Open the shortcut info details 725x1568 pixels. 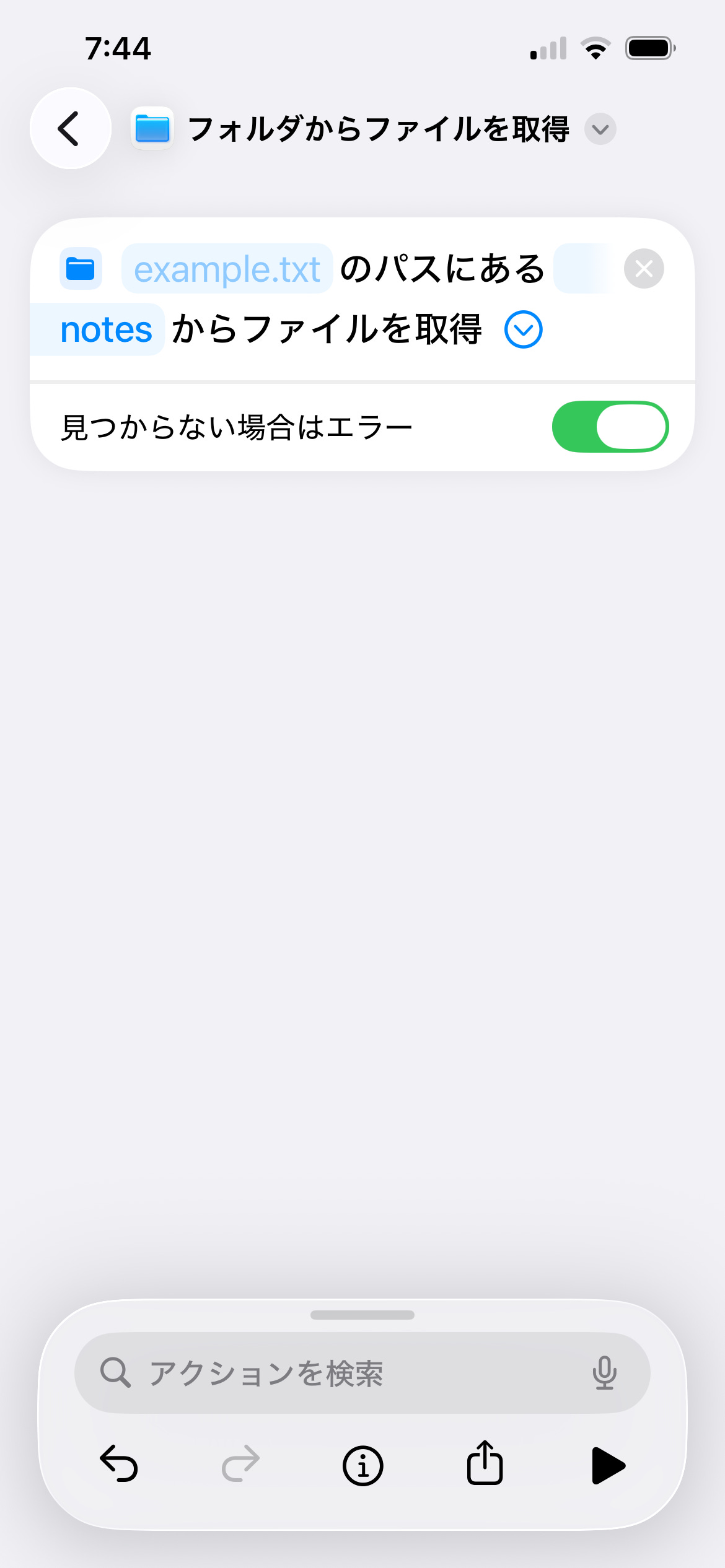coord(362,1466)
